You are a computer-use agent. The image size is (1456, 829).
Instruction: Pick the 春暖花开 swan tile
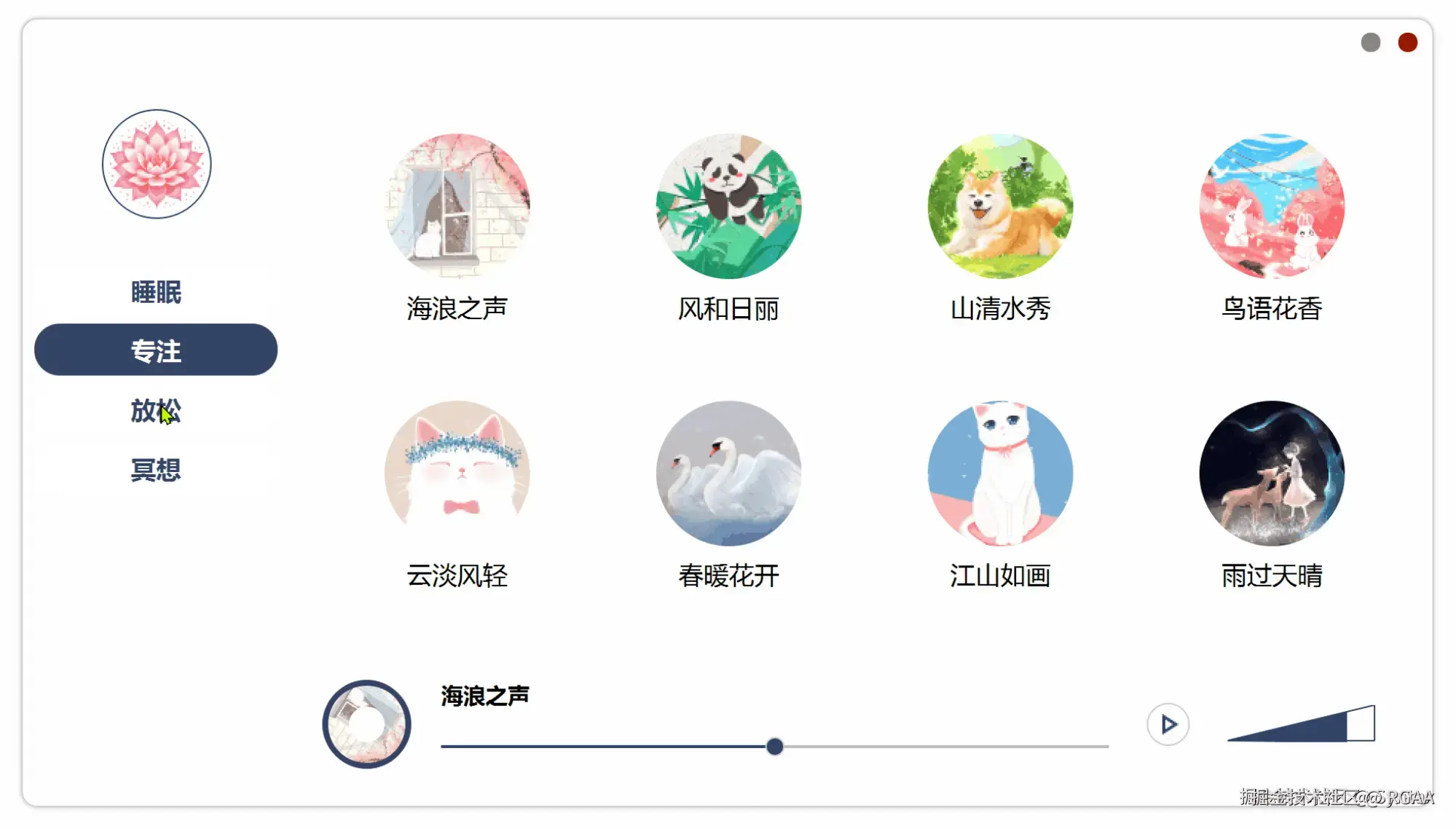click(x=728, y=473)
